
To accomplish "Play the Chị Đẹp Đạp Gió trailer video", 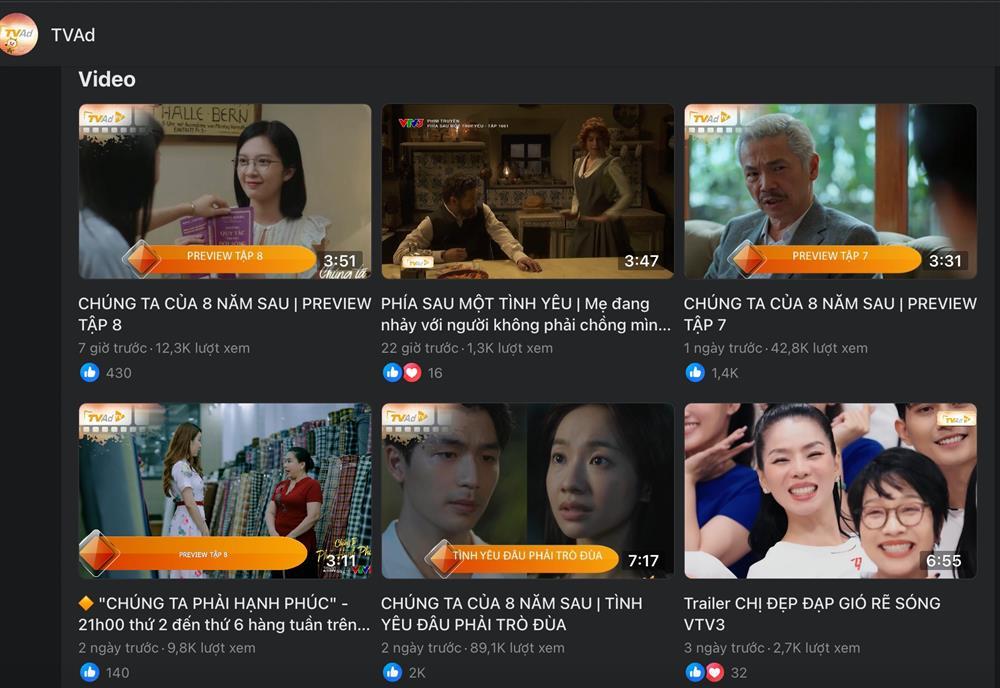I will [830, 490].
